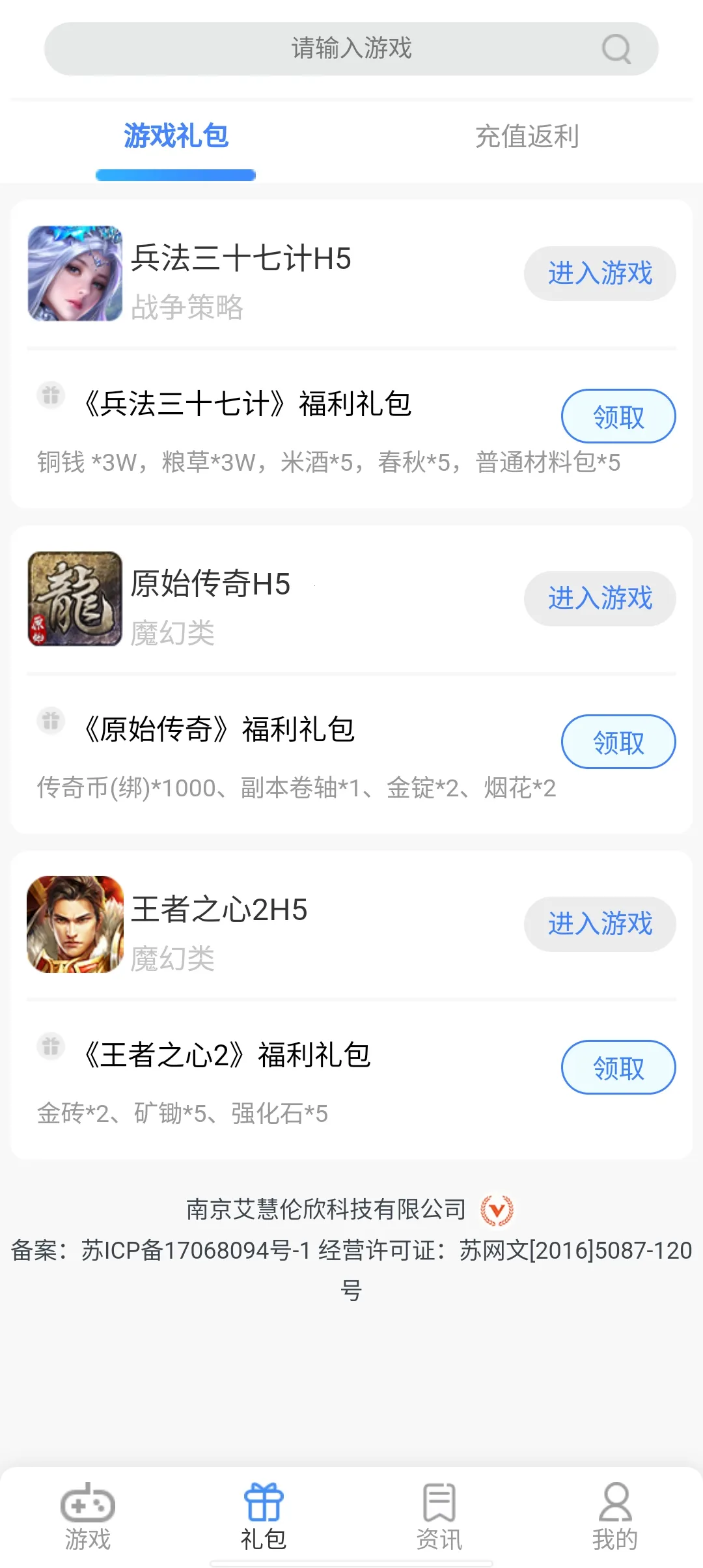Tap the gift icon beside 《原始传奇》福利礼包
Viewport: 703px width, 1568px height.
51,721
